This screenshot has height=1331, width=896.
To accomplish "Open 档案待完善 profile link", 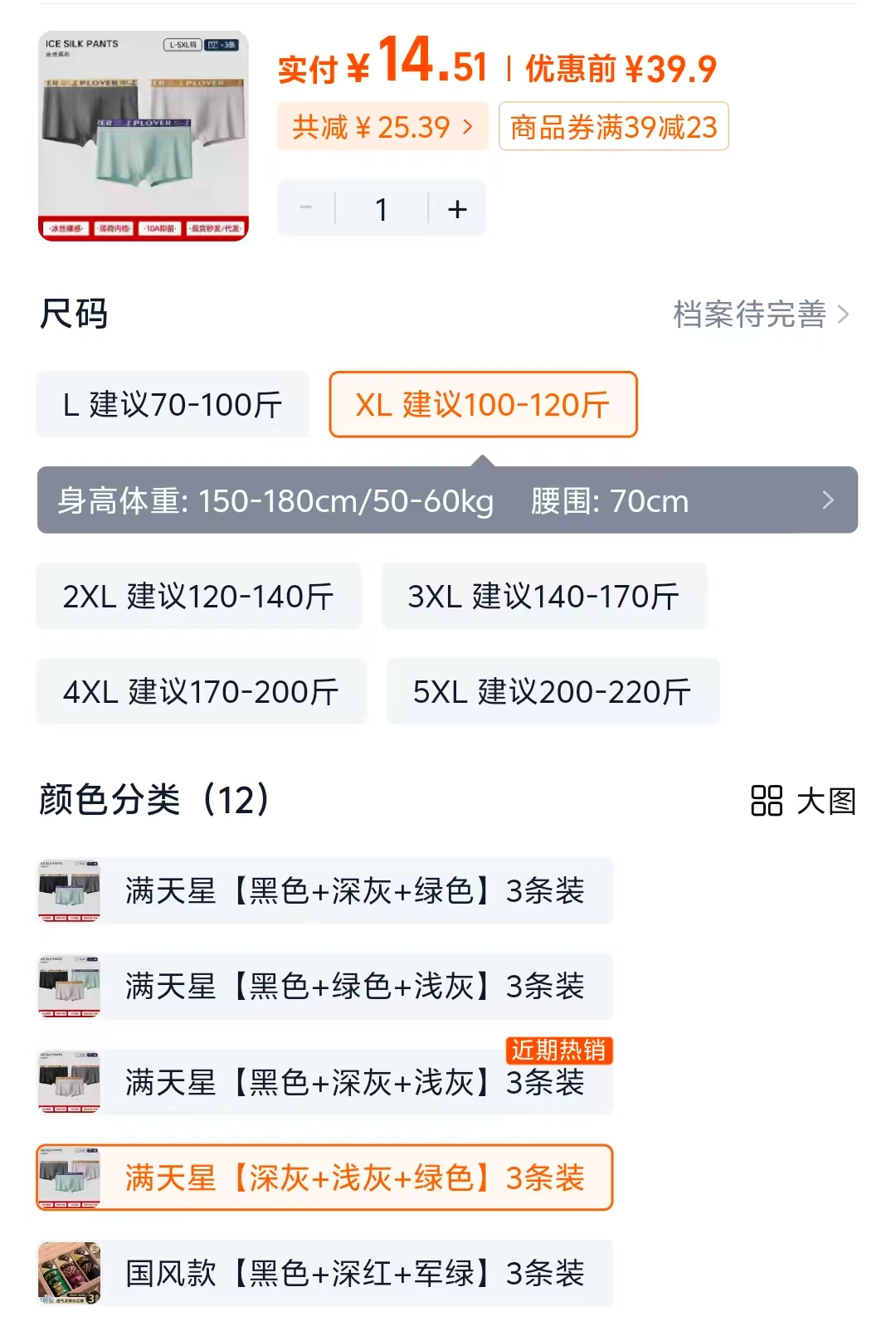I will [760, 314].
